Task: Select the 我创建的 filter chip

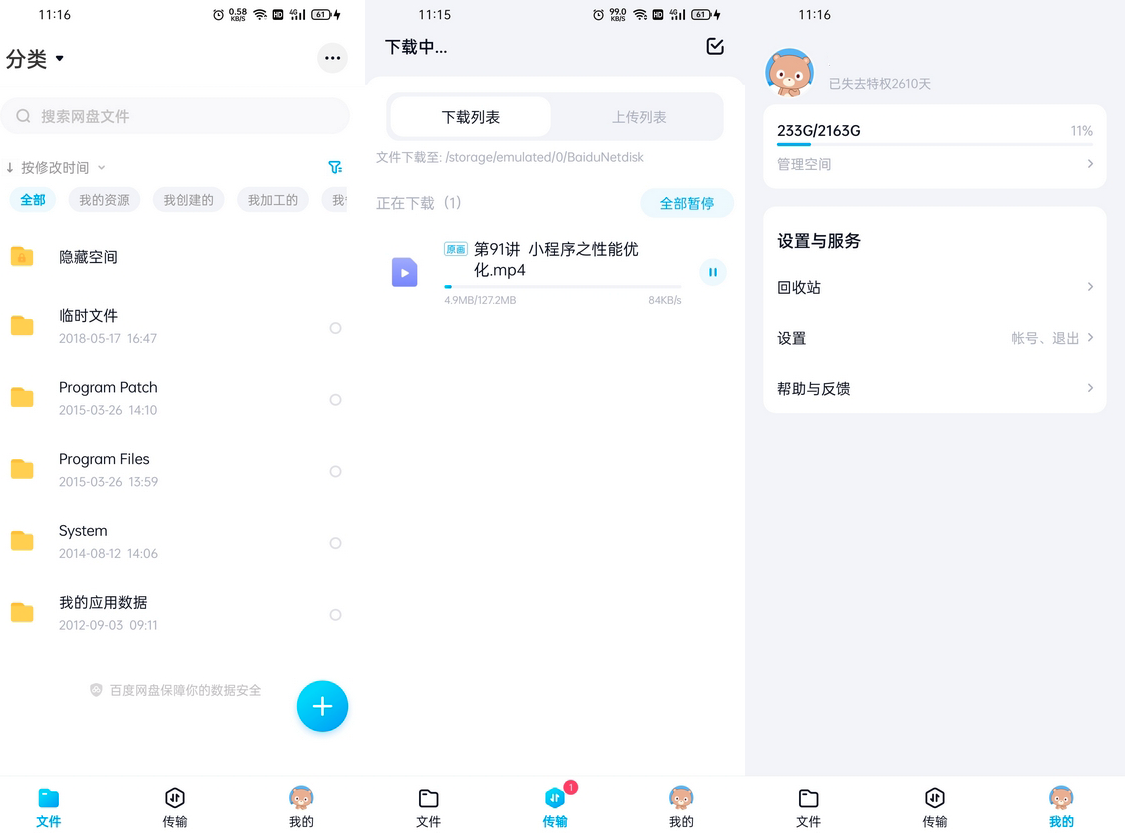Action: click(189, 200)
